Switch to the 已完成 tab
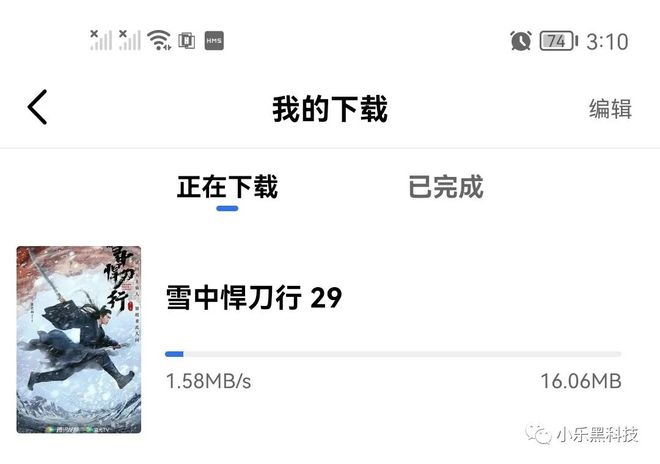This screenshot has width=660, height=464. point(446,187)
